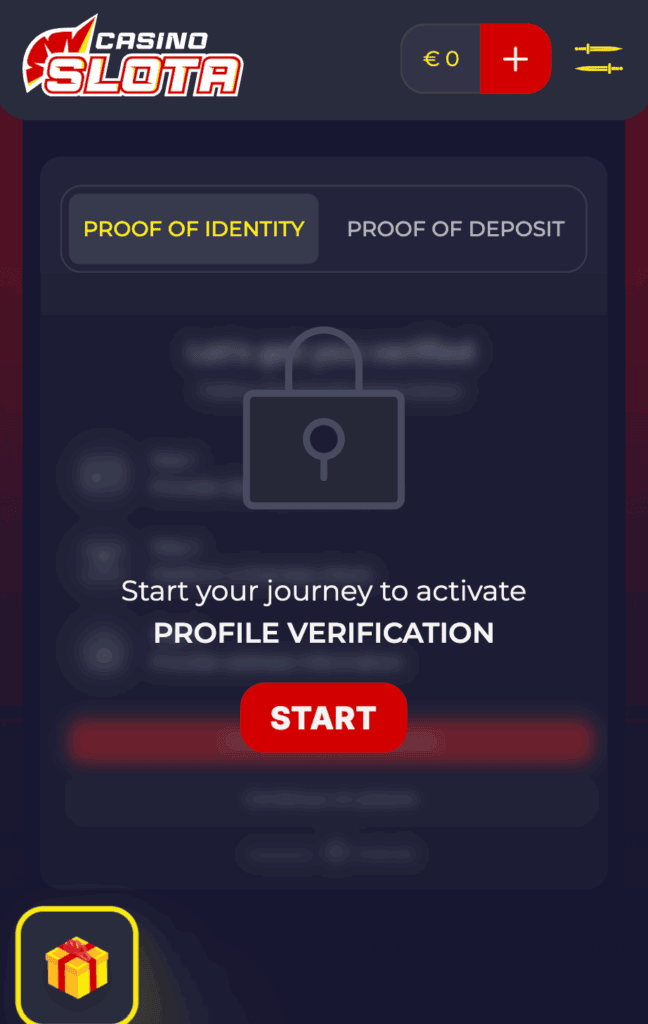648x1024 pixels.
Task: Select the Proof of Identity tab
Action: click(194, 229)
